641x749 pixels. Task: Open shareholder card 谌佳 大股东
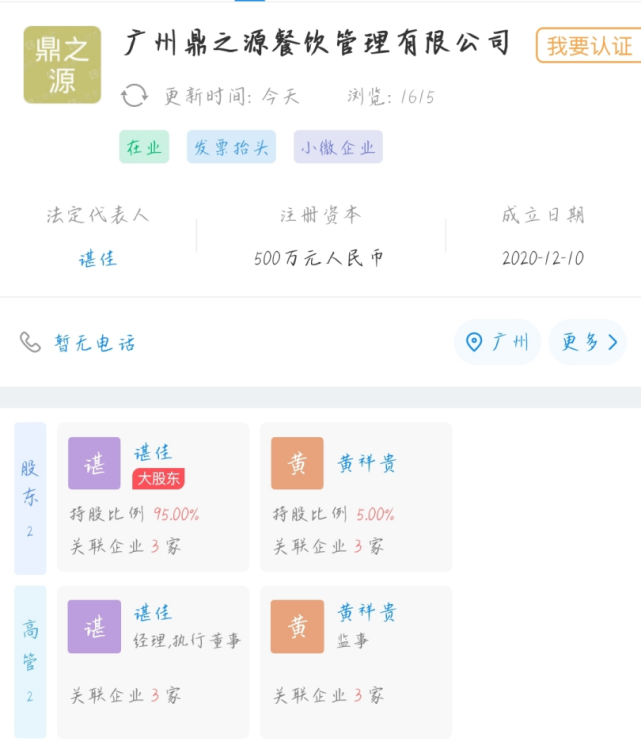pos(153,497)
